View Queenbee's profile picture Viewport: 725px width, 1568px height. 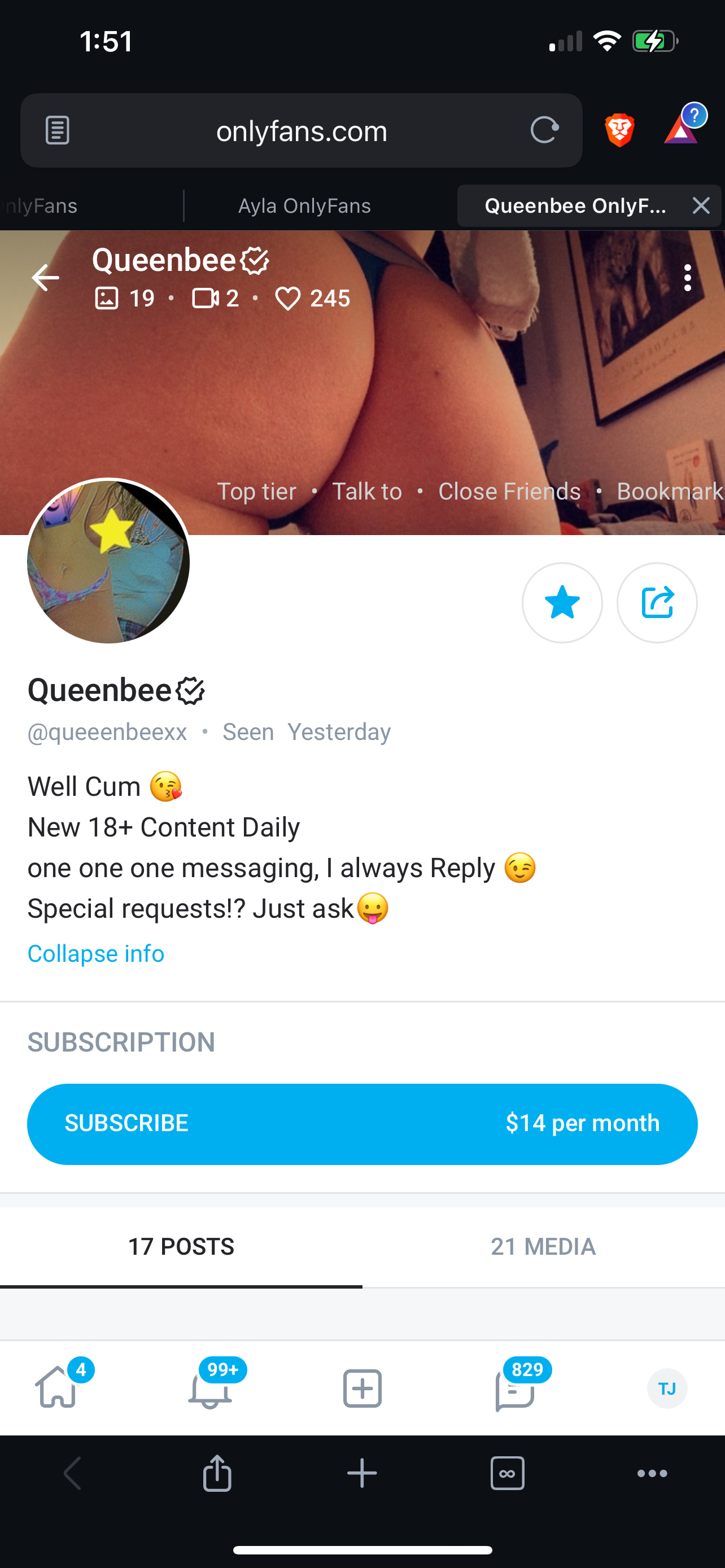(x=108, y=561)
